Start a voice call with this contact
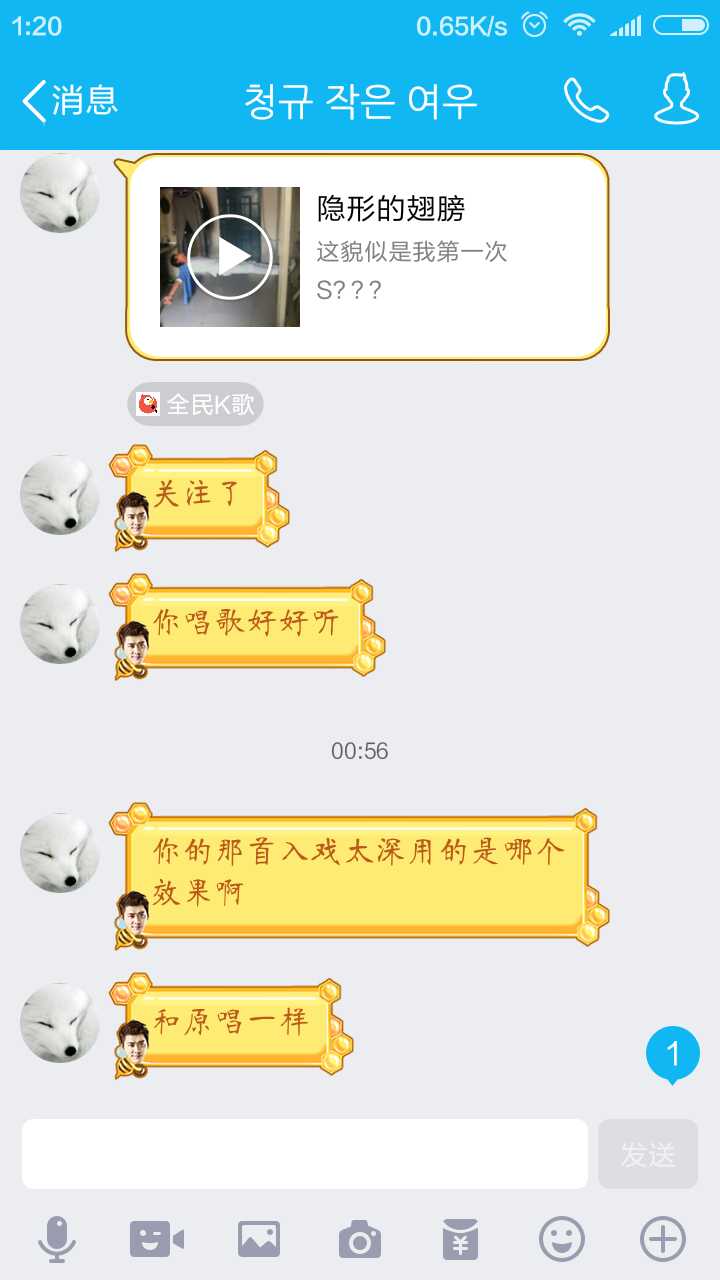 [586, 100]
